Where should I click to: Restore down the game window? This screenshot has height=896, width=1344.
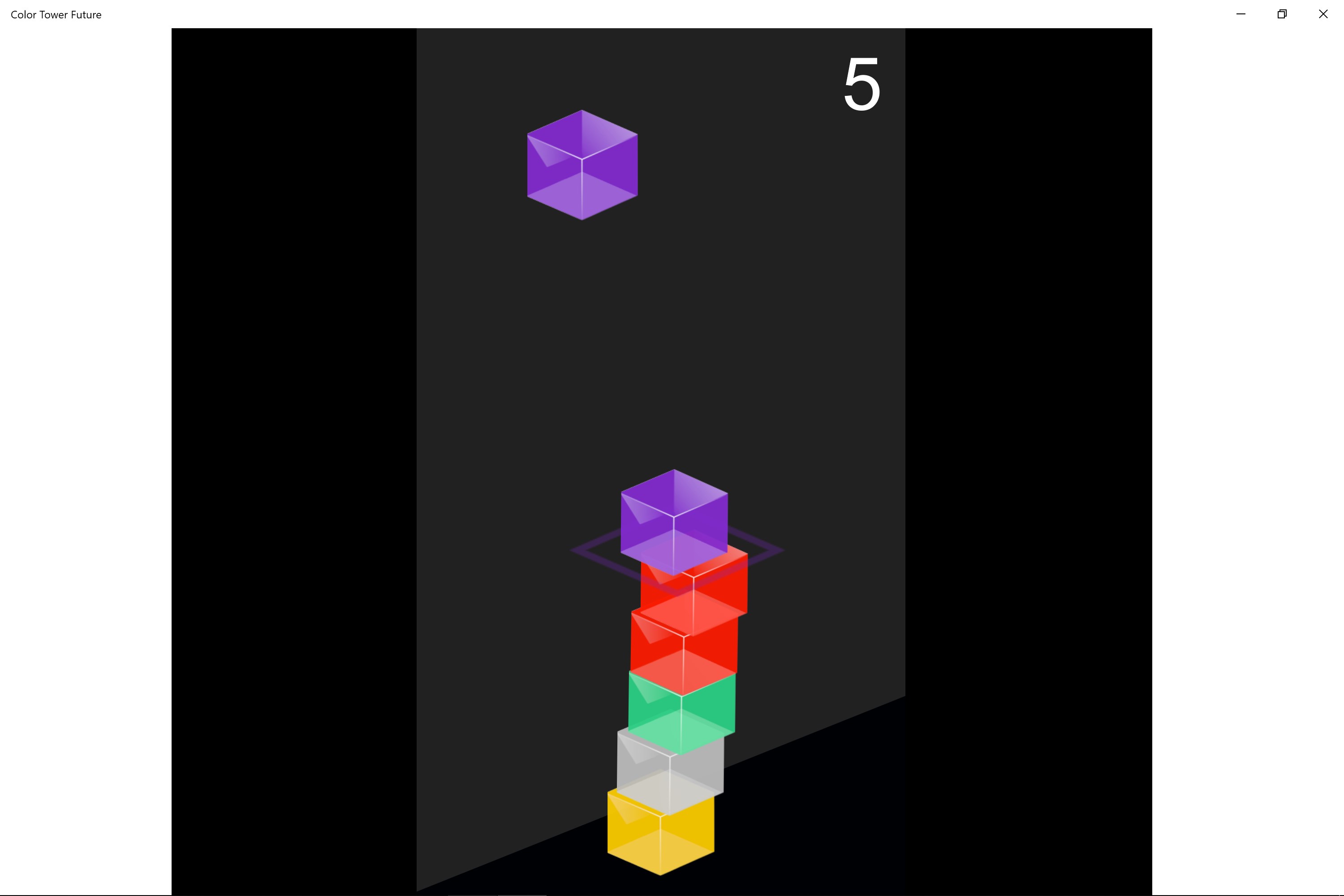pos(1282,14)
